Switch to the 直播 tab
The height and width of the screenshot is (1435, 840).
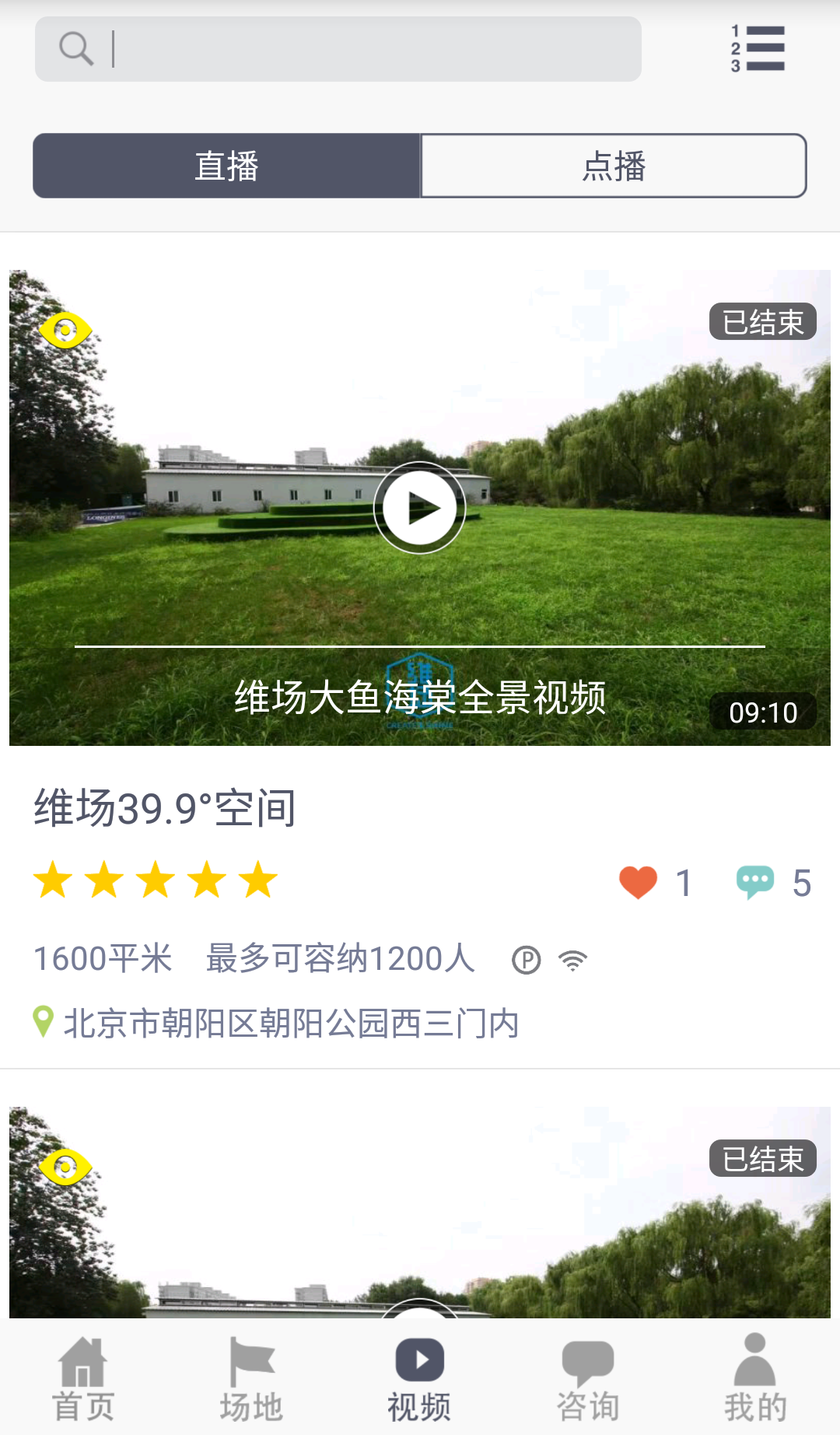226,166
